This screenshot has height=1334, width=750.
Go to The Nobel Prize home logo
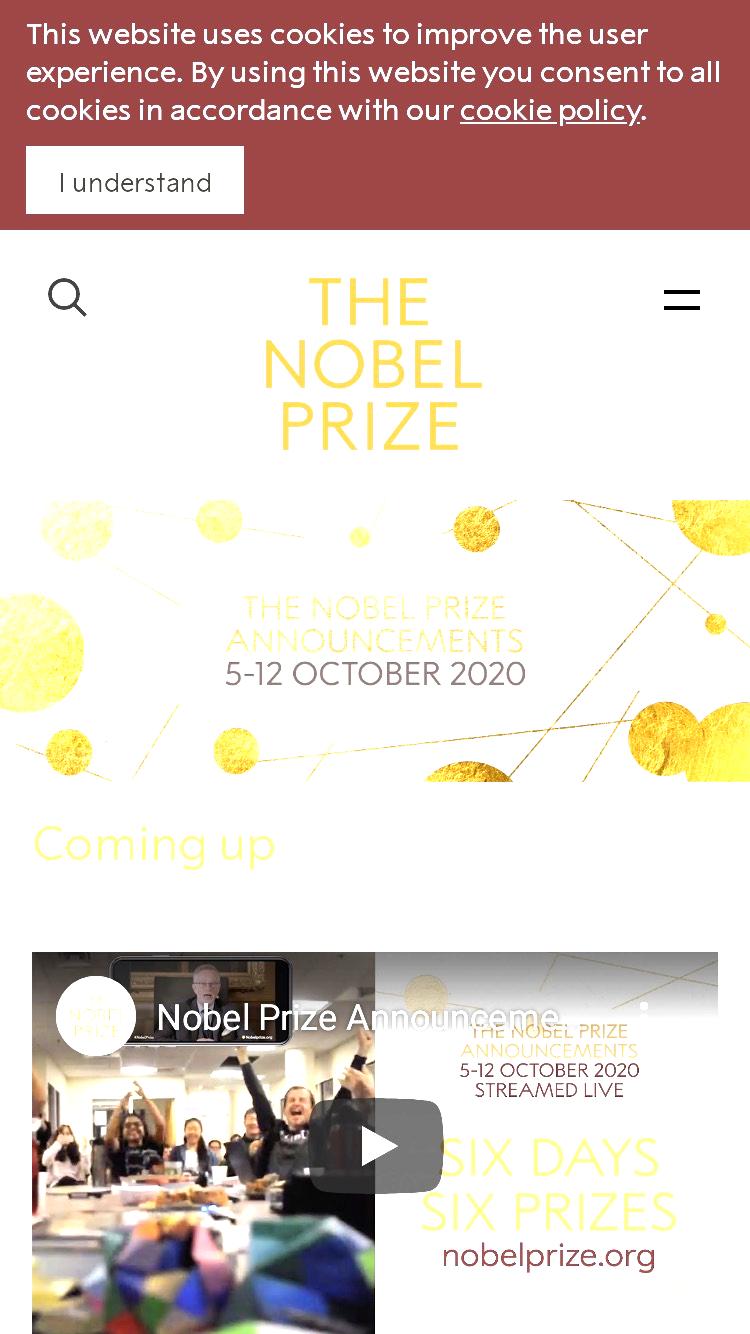point(372,364)
